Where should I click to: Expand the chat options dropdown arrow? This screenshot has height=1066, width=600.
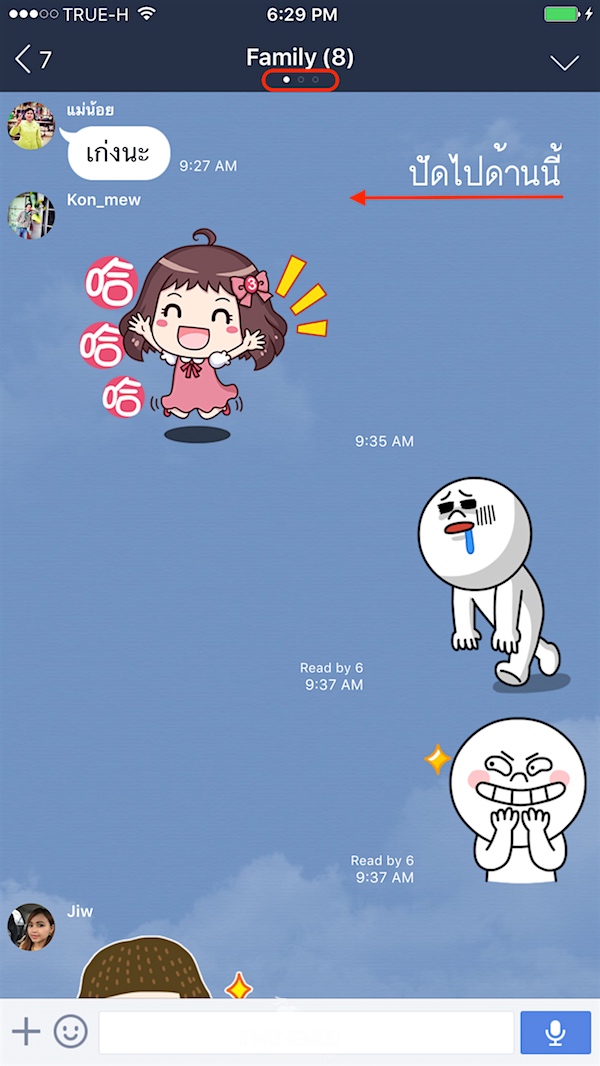(x=564, y=62)
